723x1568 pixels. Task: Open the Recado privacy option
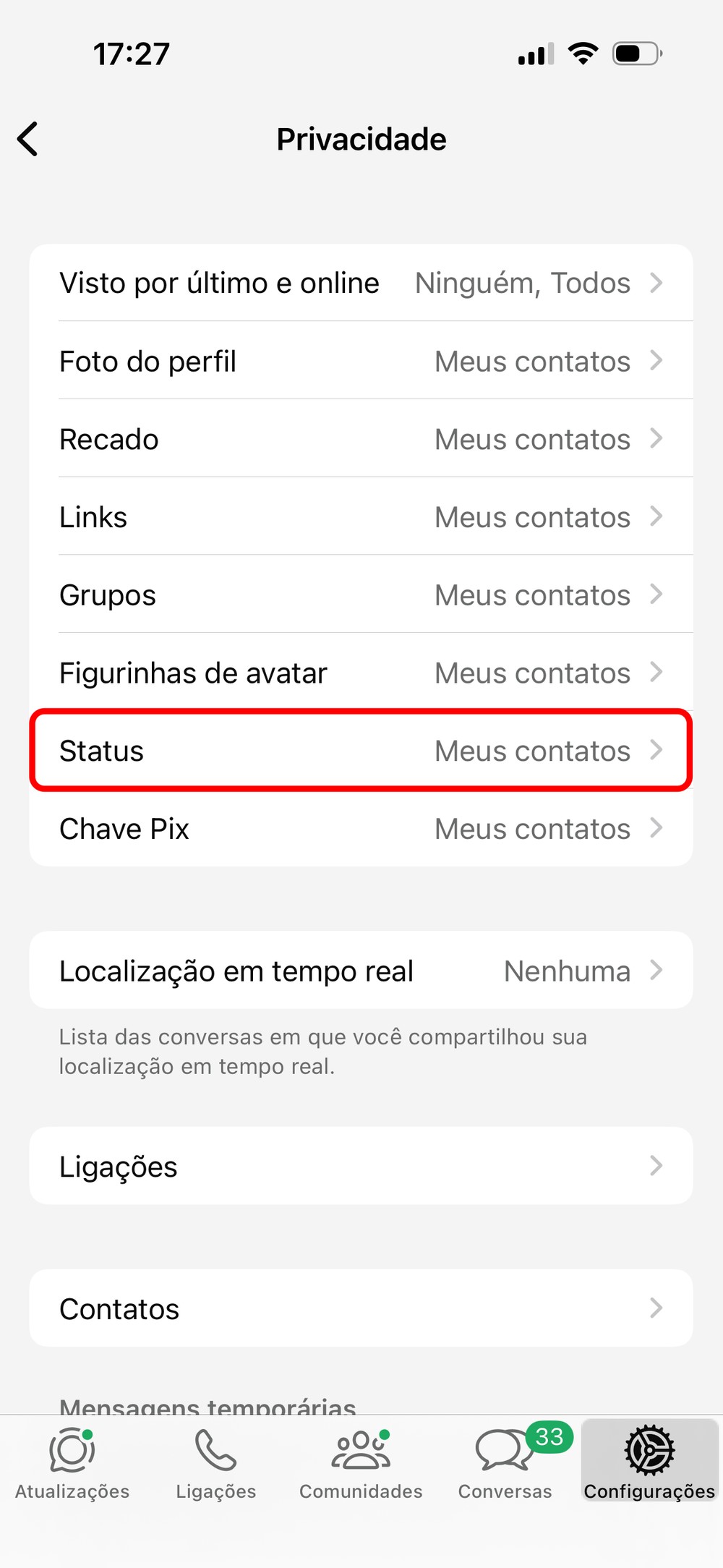(x=361, y=440)
